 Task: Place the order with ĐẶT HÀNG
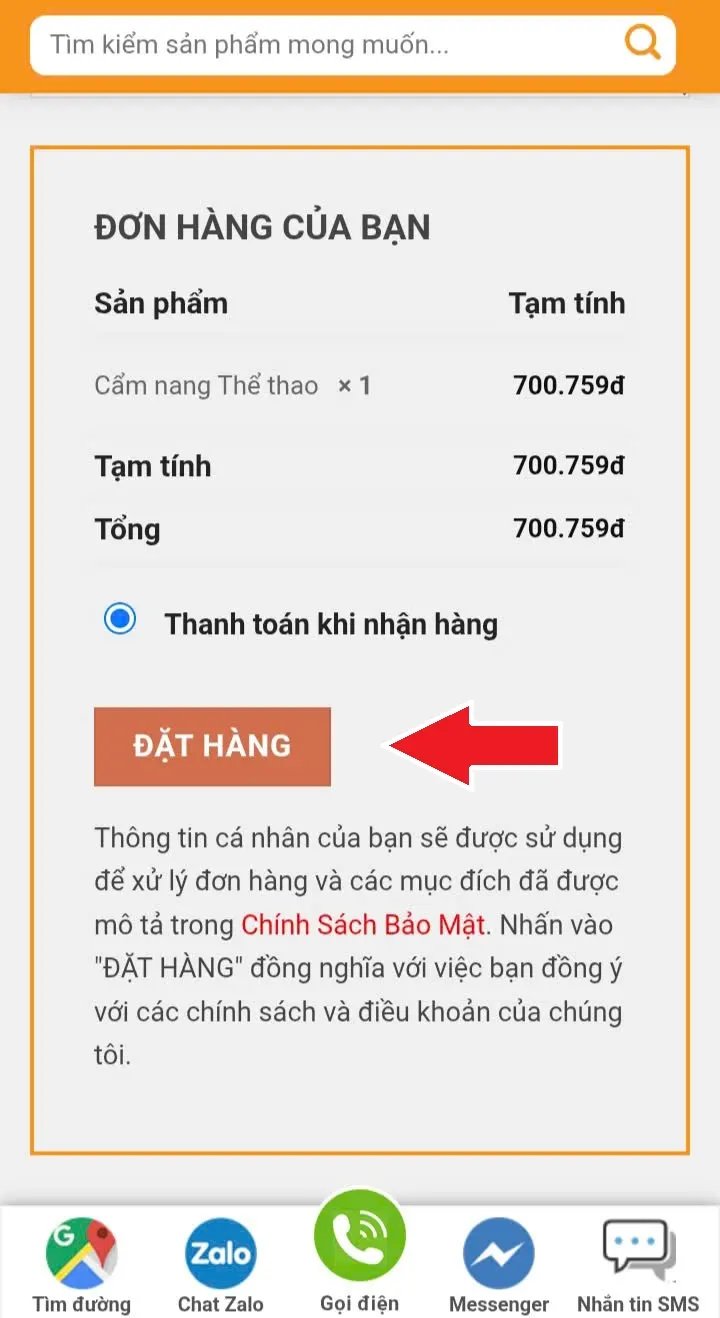(x=212, y=746)
